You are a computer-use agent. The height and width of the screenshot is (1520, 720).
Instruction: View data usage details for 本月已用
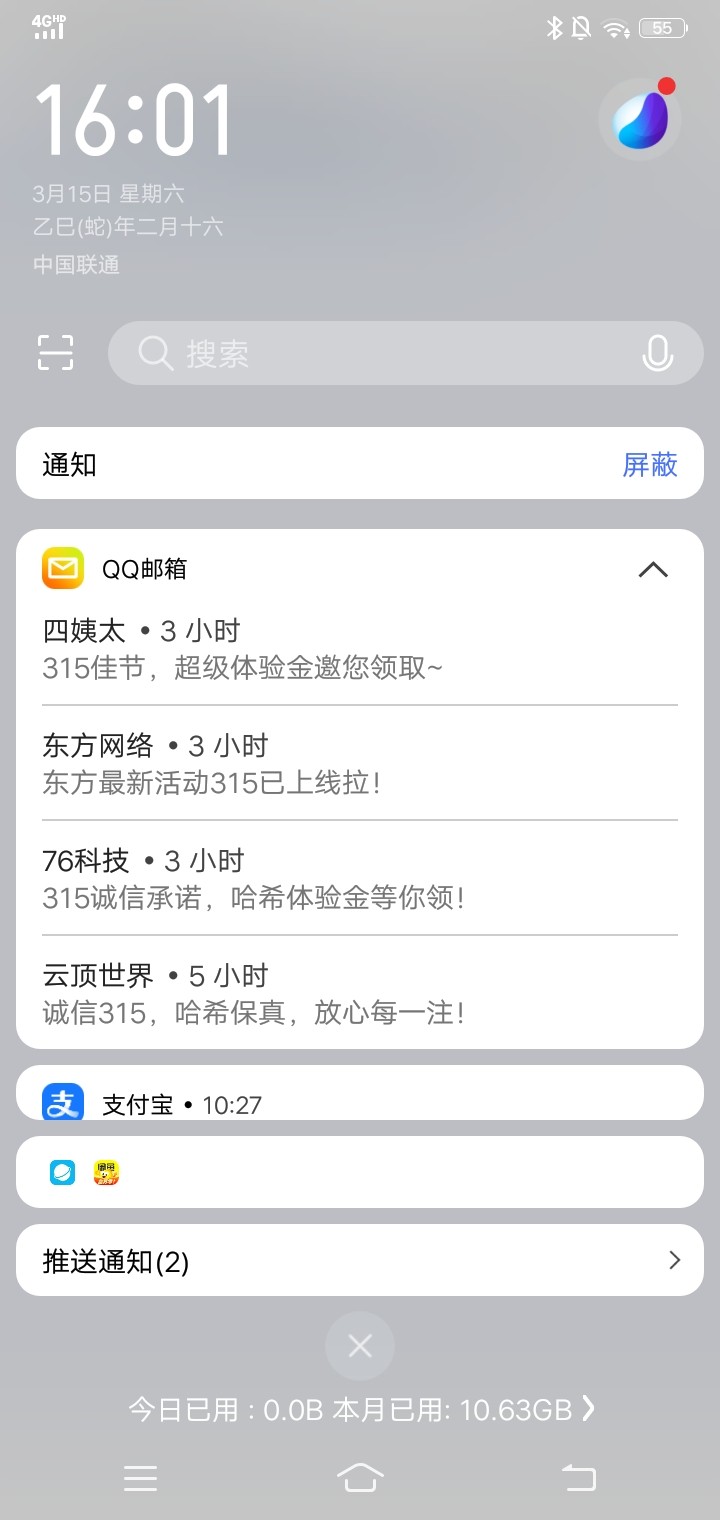(587, 1409)
